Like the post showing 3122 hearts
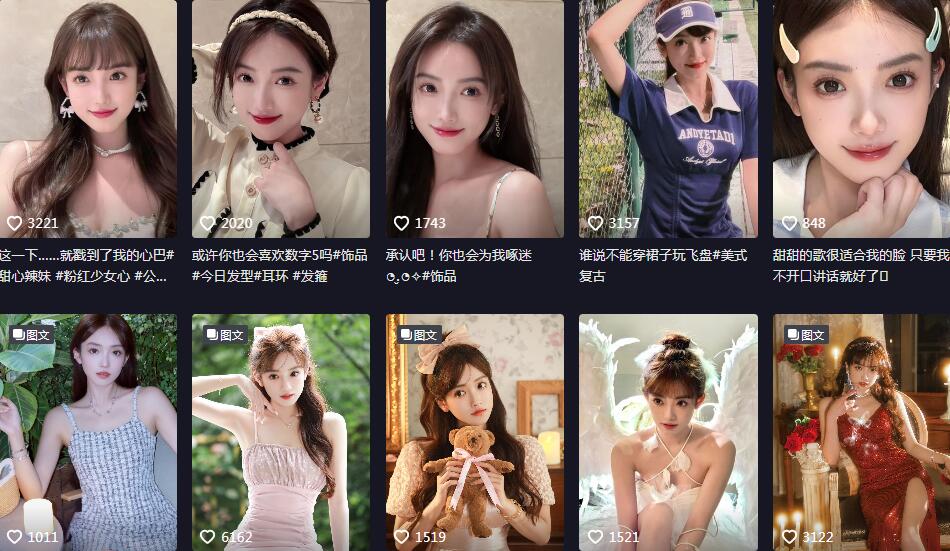 click(788, 537)
